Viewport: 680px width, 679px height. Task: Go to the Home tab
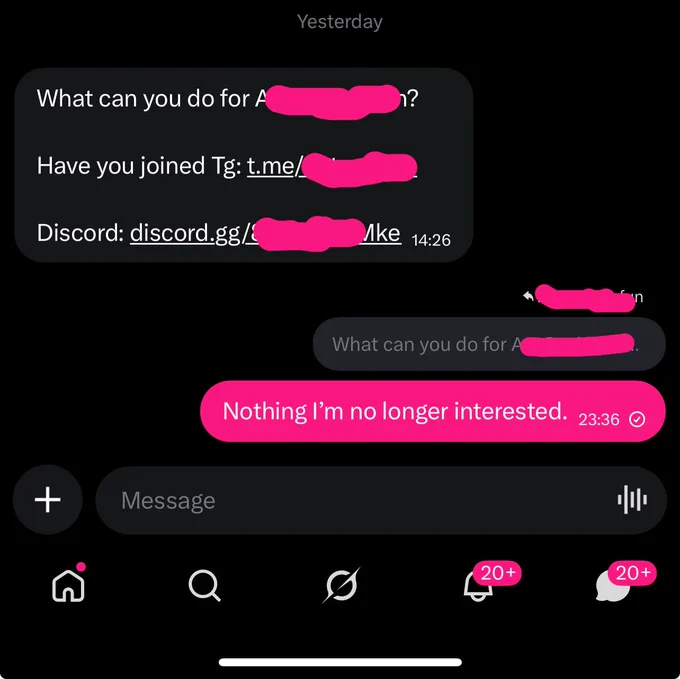[69, 585]
